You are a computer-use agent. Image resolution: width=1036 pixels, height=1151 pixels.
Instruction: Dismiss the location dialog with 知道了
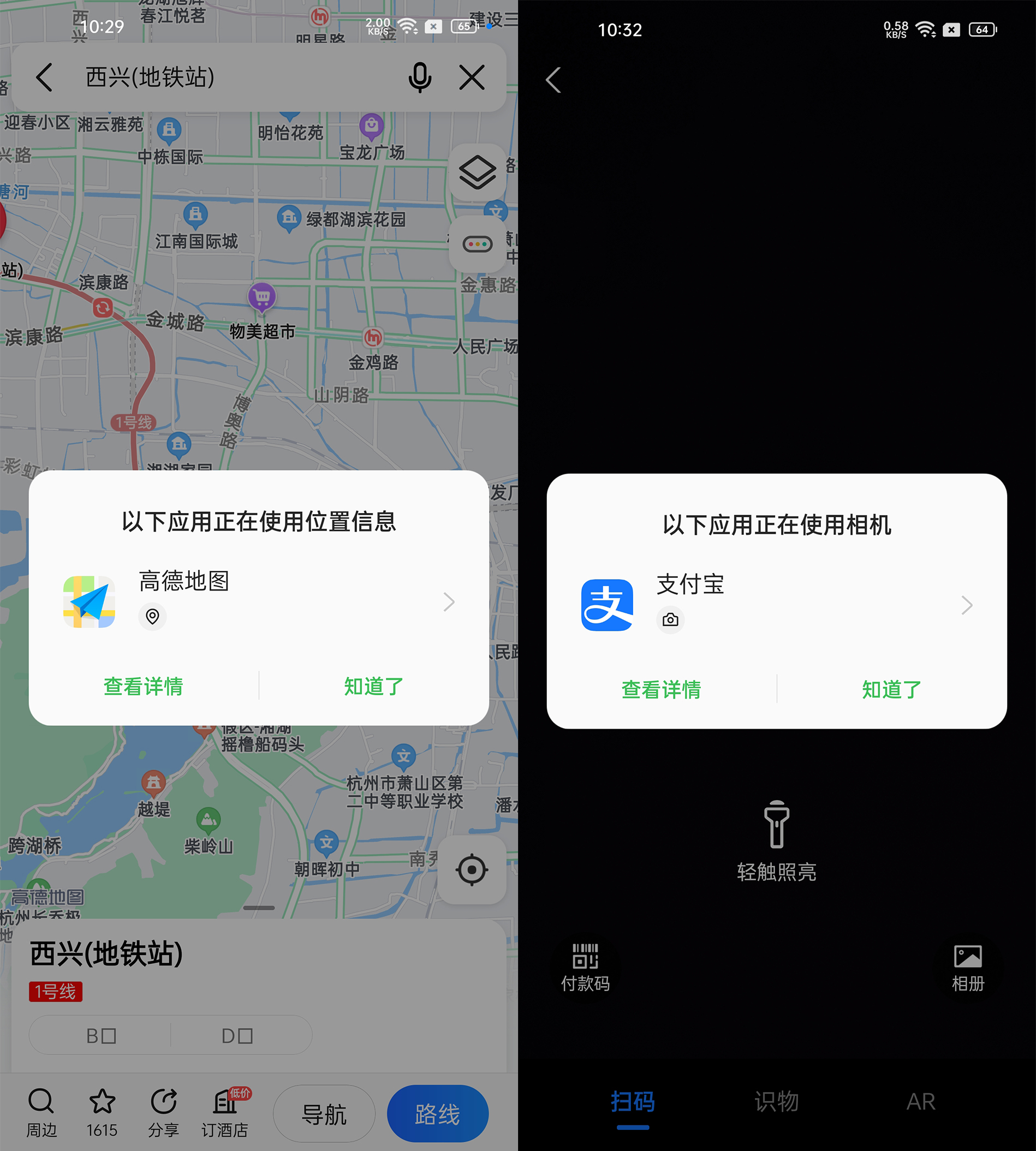pyautogui.click(x=372, y=687)
